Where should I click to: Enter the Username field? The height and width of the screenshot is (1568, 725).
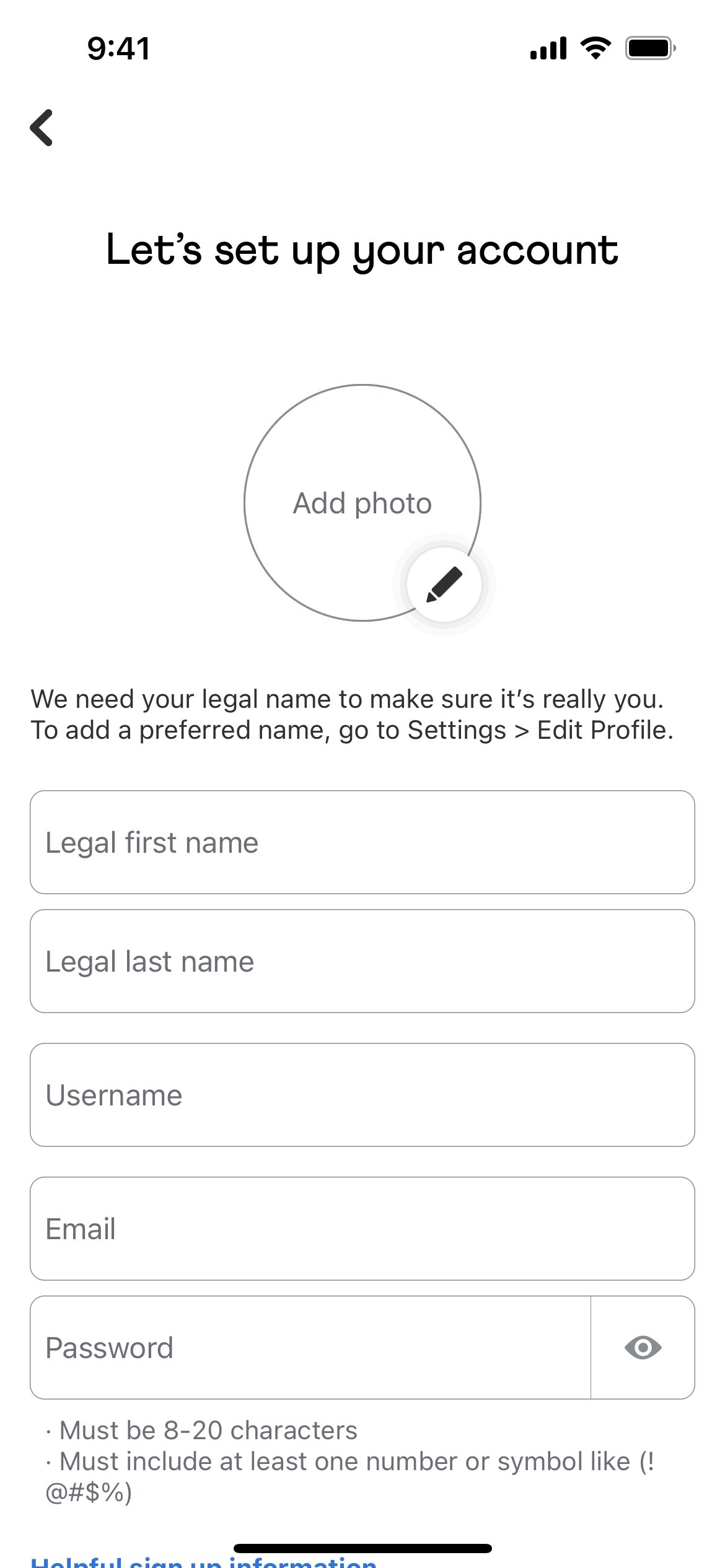[x=362, y=1095]
